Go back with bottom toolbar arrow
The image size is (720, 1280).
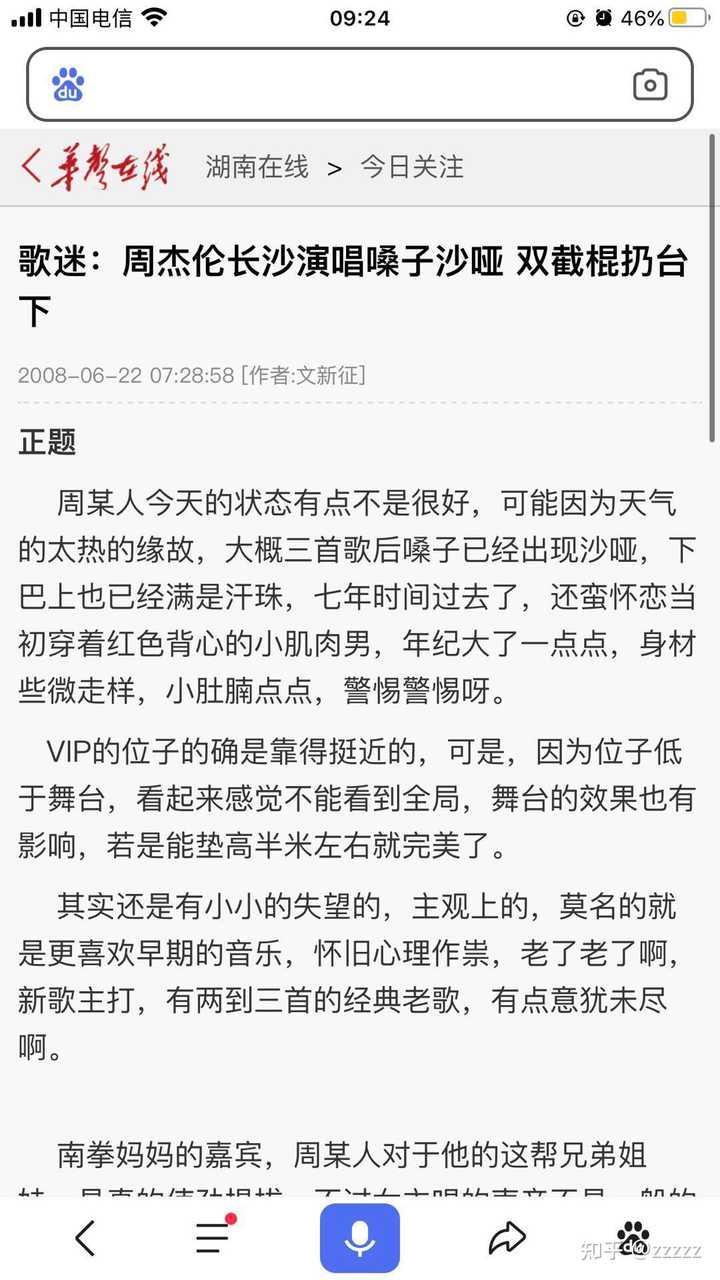pyautogui.click(x=86, y=1238)
